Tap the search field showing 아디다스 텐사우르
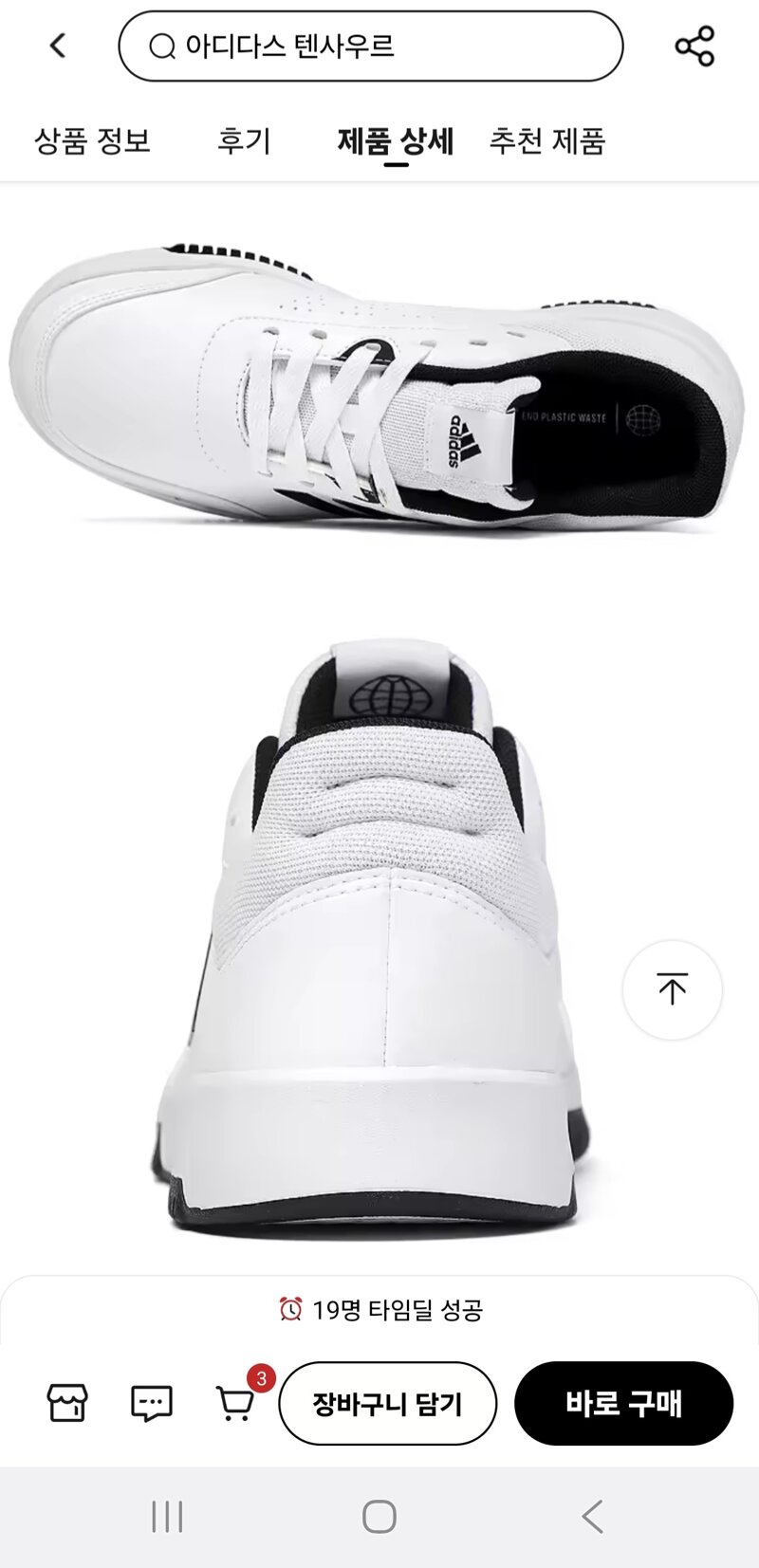This screenshot has height=1568, width=759. [370, 46]
